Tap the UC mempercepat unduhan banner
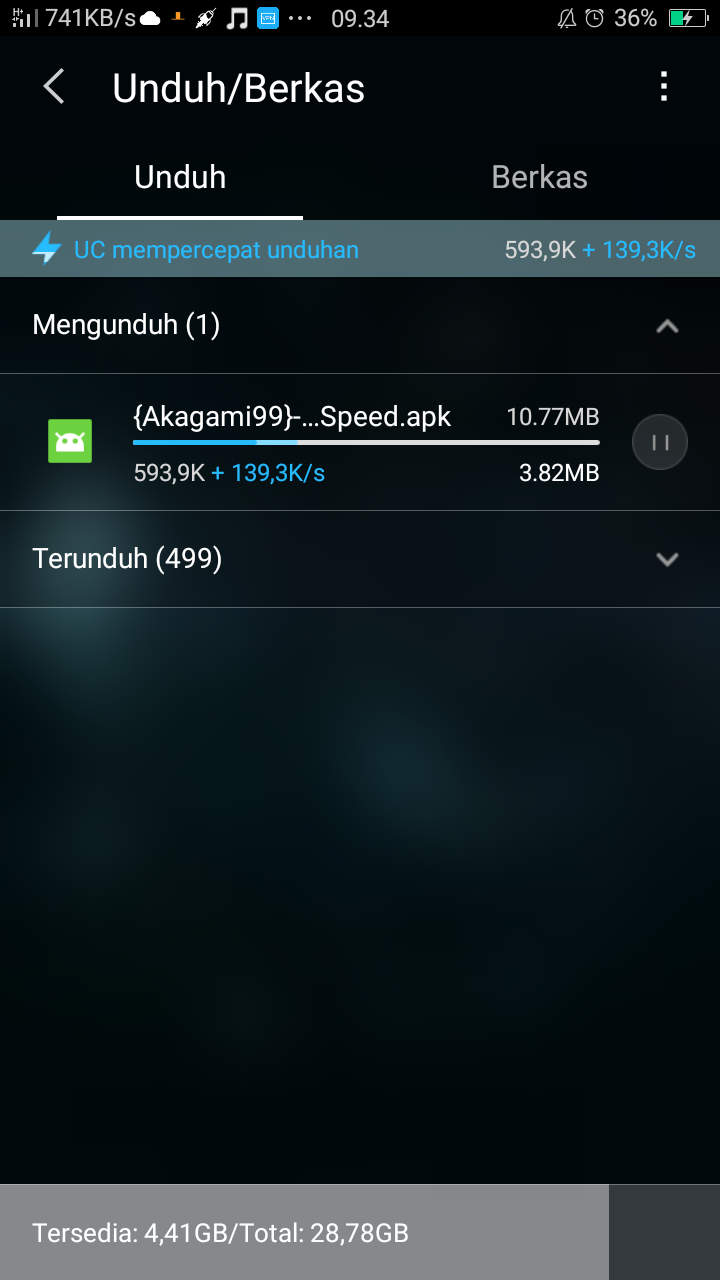Image resolution: width=720 pixels, height=1280 pixels. coord(216,249)
